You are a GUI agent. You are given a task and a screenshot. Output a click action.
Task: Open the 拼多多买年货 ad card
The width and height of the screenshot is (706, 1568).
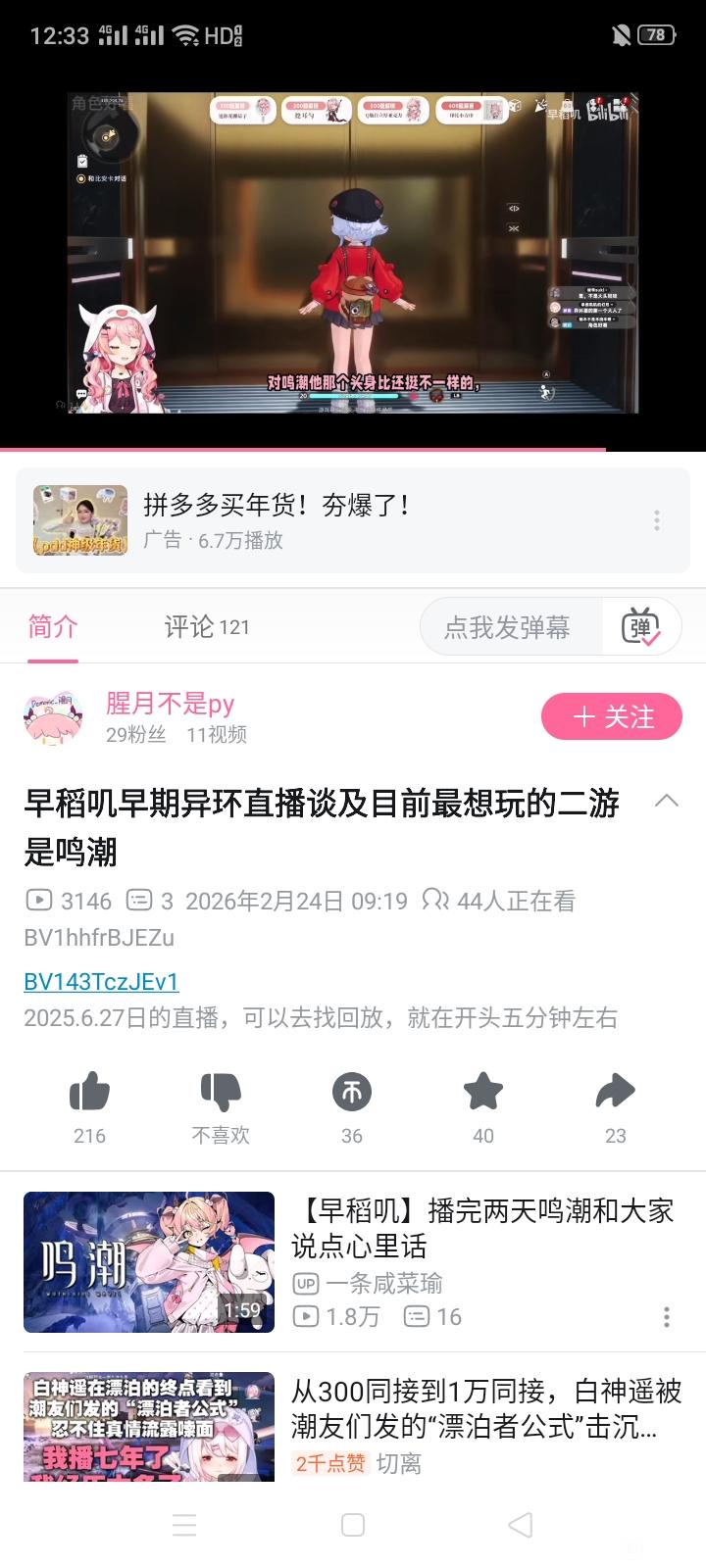coord(294,519)
